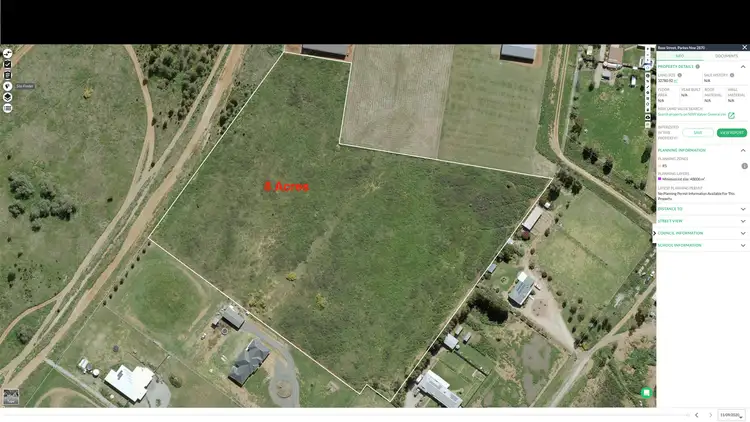
Task: Switch to the Documents tab
Action: [x=726, y=56]
